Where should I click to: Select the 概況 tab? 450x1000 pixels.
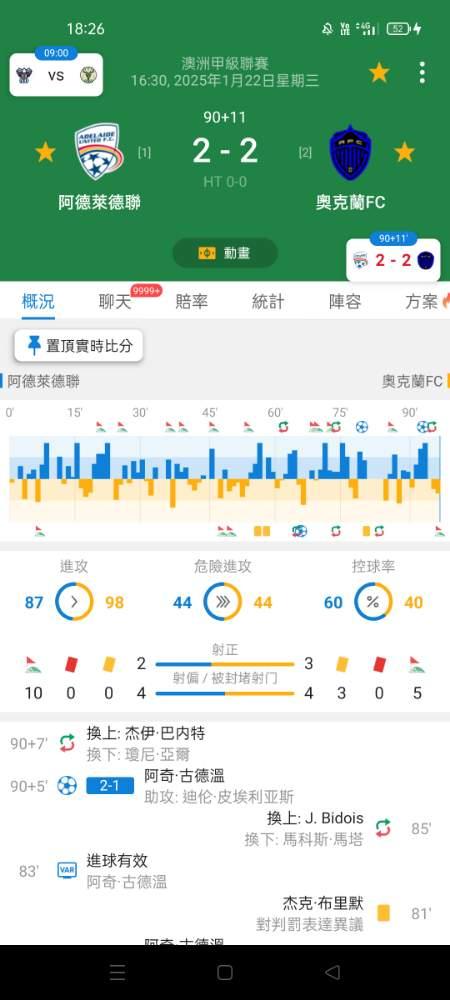38,302
